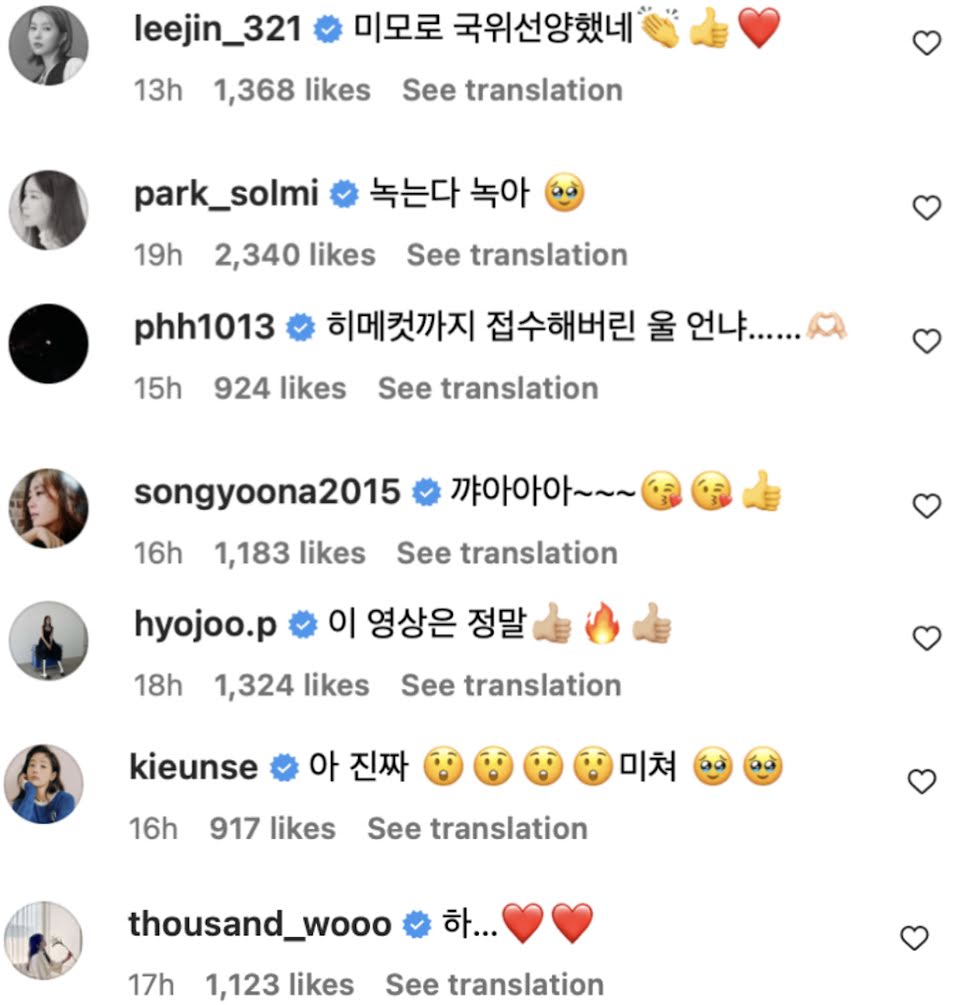Like the comment by phh1013
960x1005 pixels.
[926, 341]
